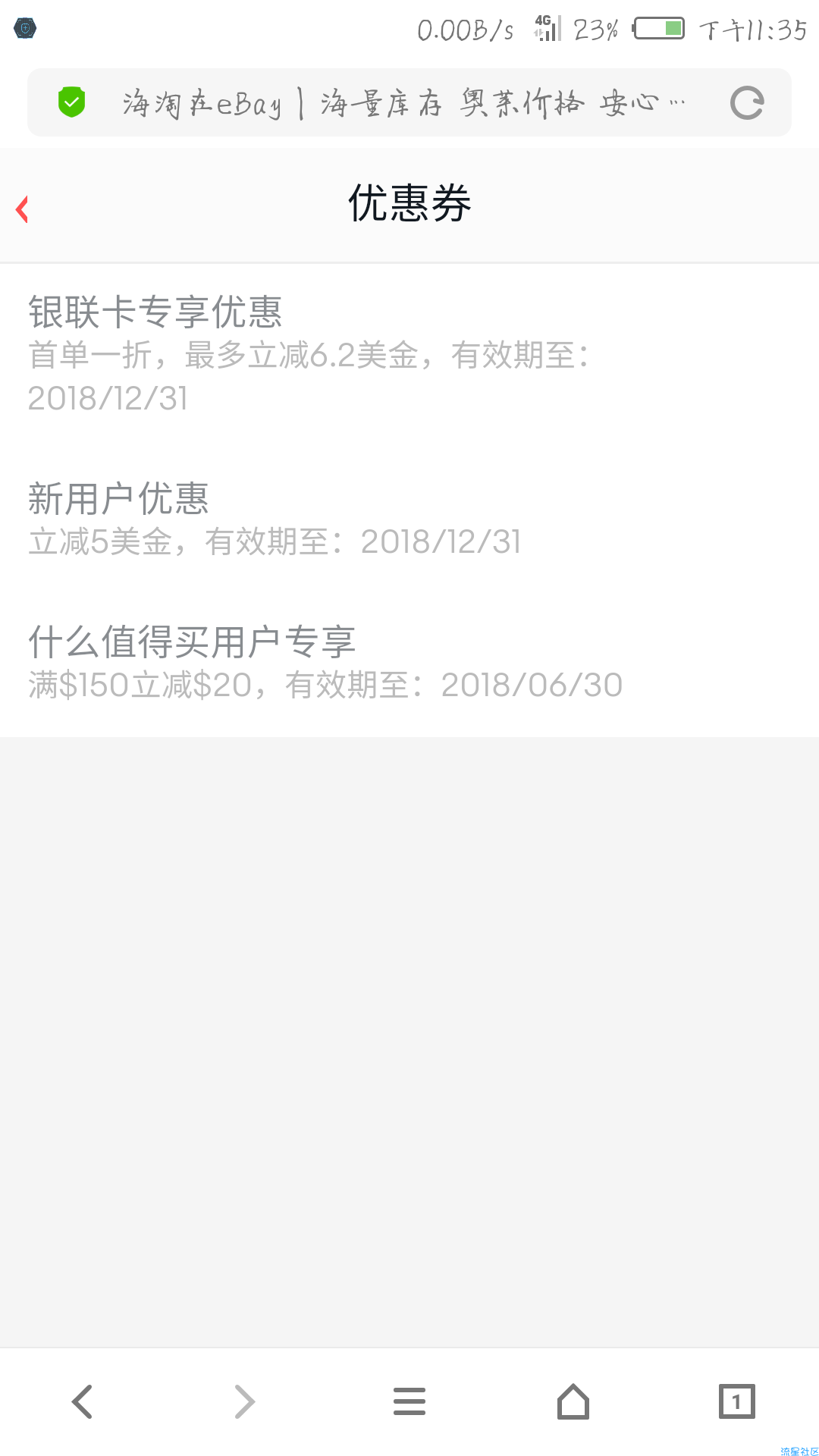This screenshot has width=819, height=1456.
Task: Reload the page with the refresh icon
Action: [x=746, y=103]
